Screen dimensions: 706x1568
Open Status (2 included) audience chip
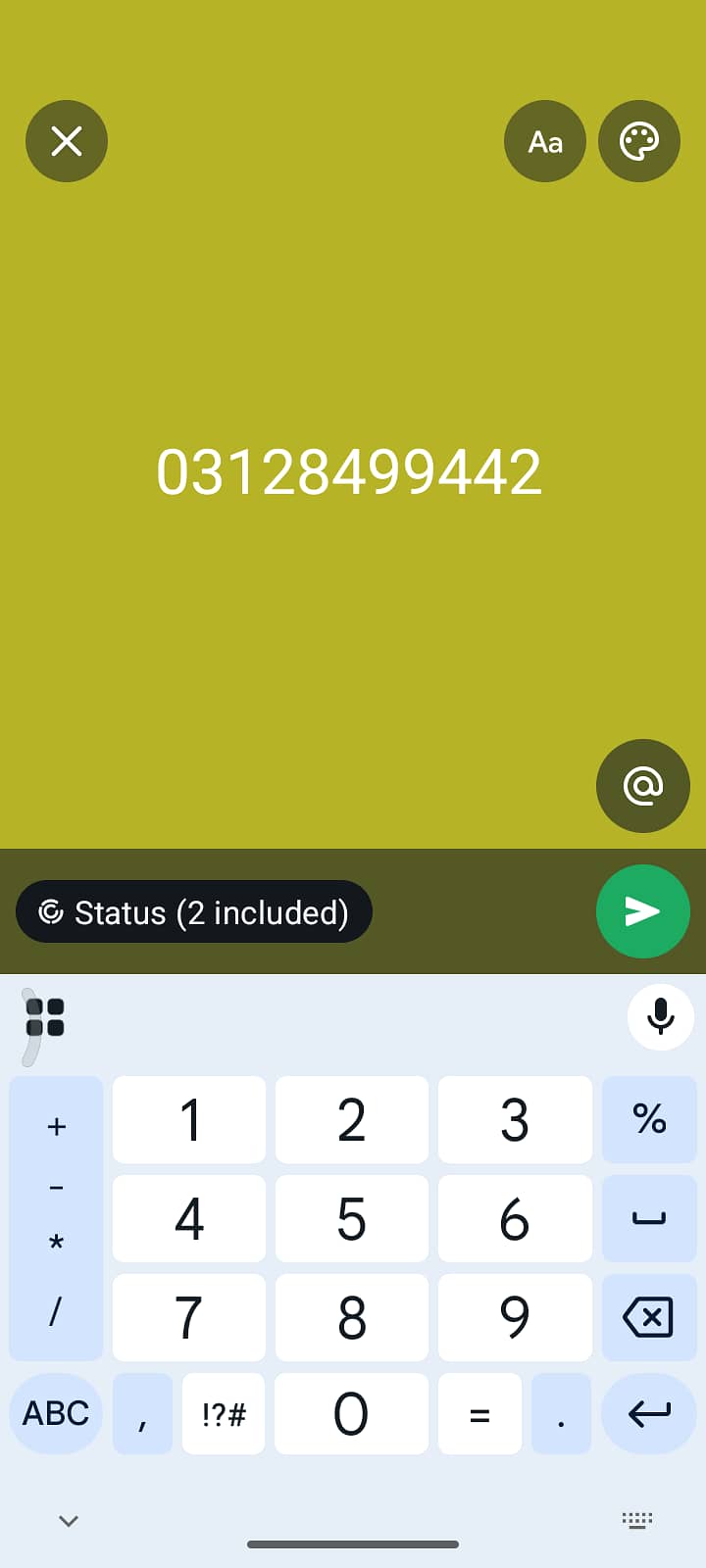194,911
